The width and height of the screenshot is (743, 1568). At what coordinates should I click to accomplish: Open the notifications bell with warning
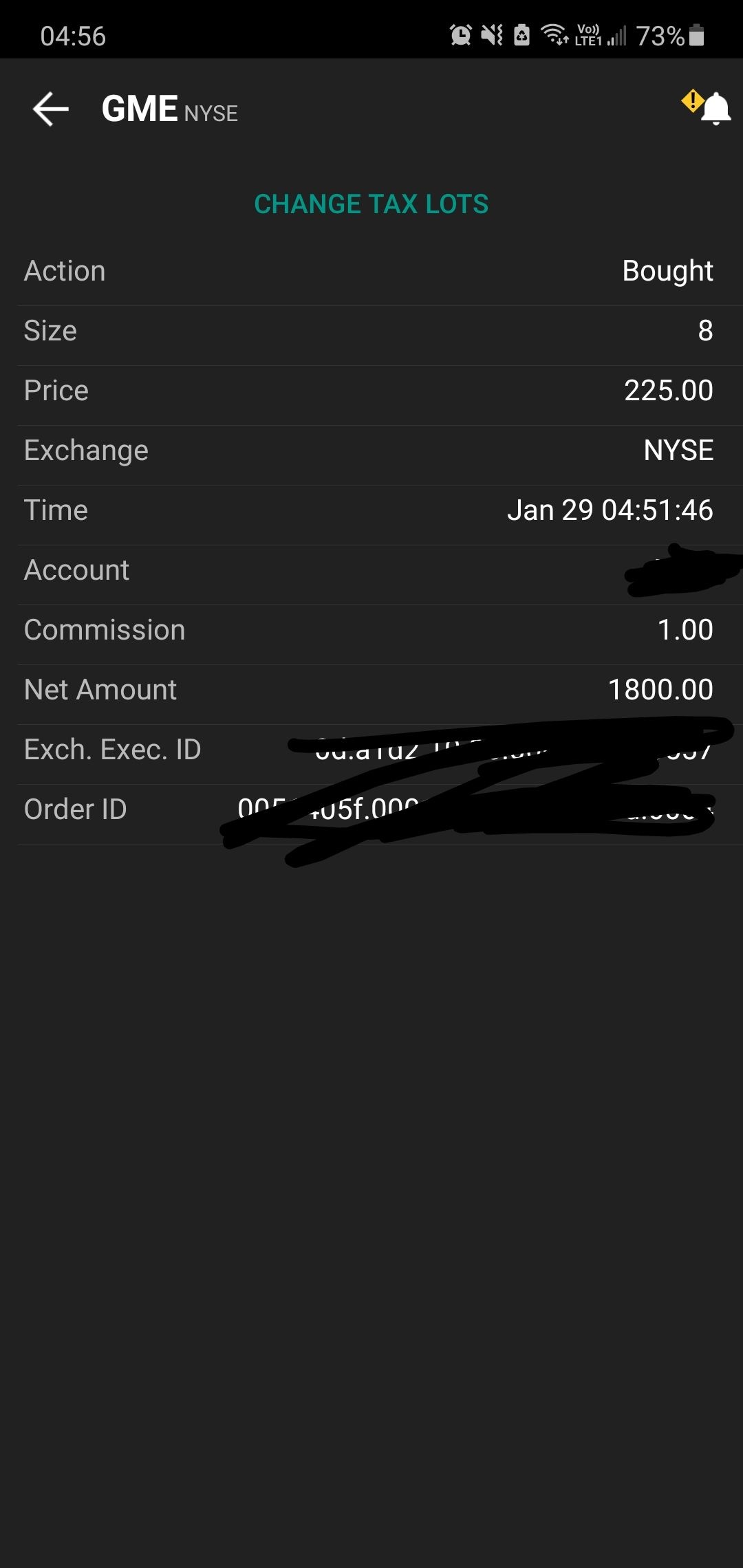707,107
